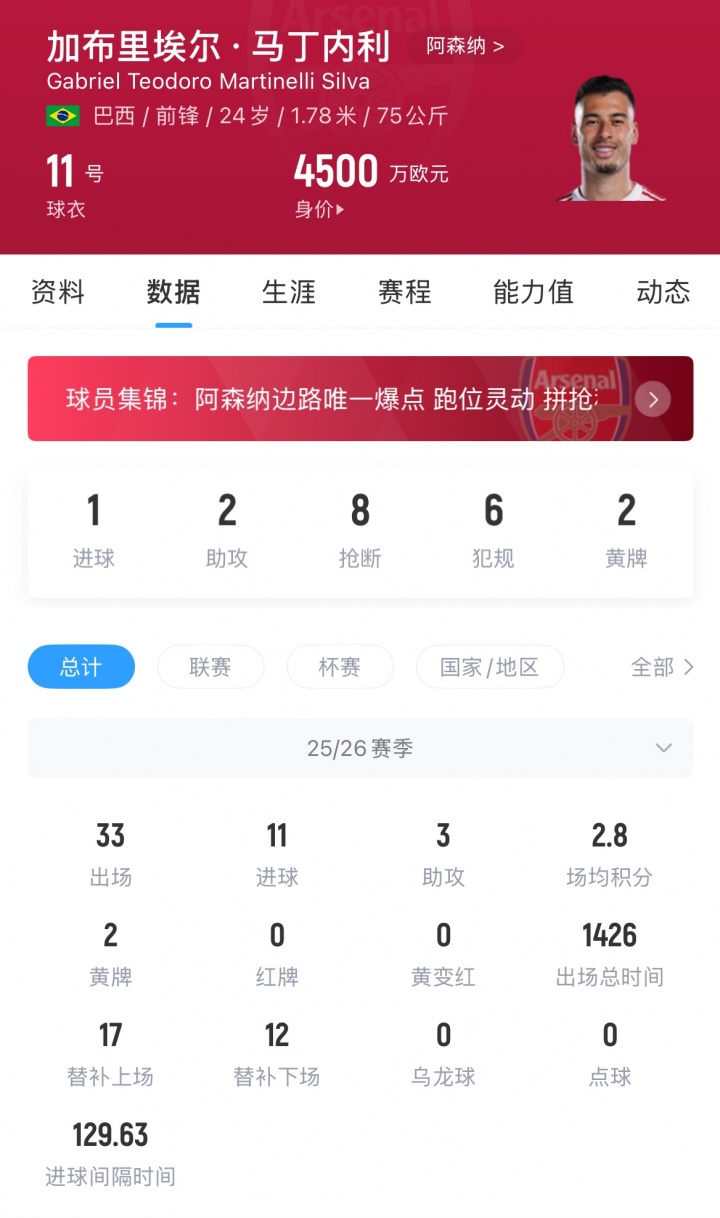Viewport: 720px width, 1218px height.
Task: Click the Arsenal crest in the banner
Action: pyautogui.click(x=578, y=398)
